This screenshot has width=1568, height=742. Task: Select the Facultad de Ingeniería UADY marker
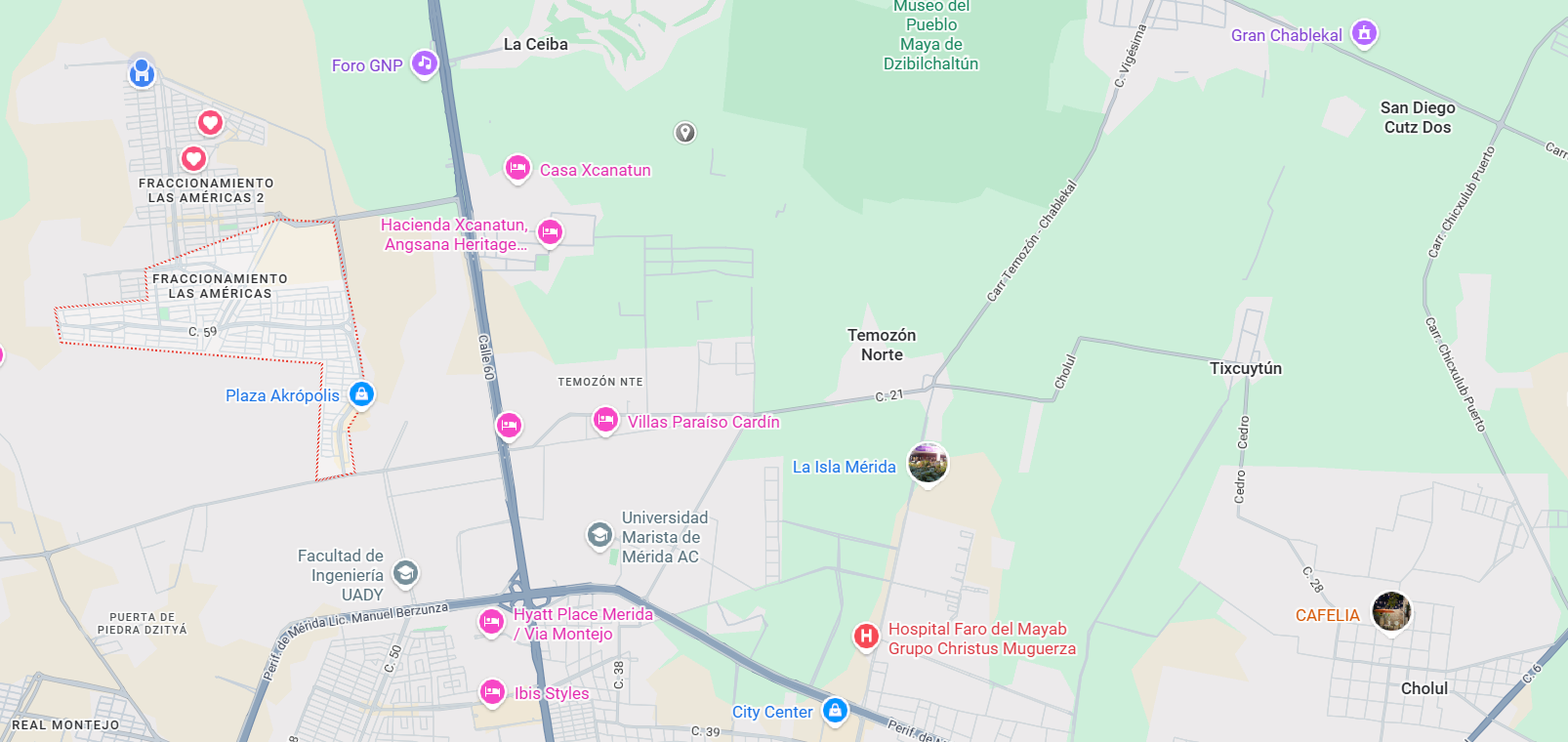pyautogui.click(x=405, y=572)
